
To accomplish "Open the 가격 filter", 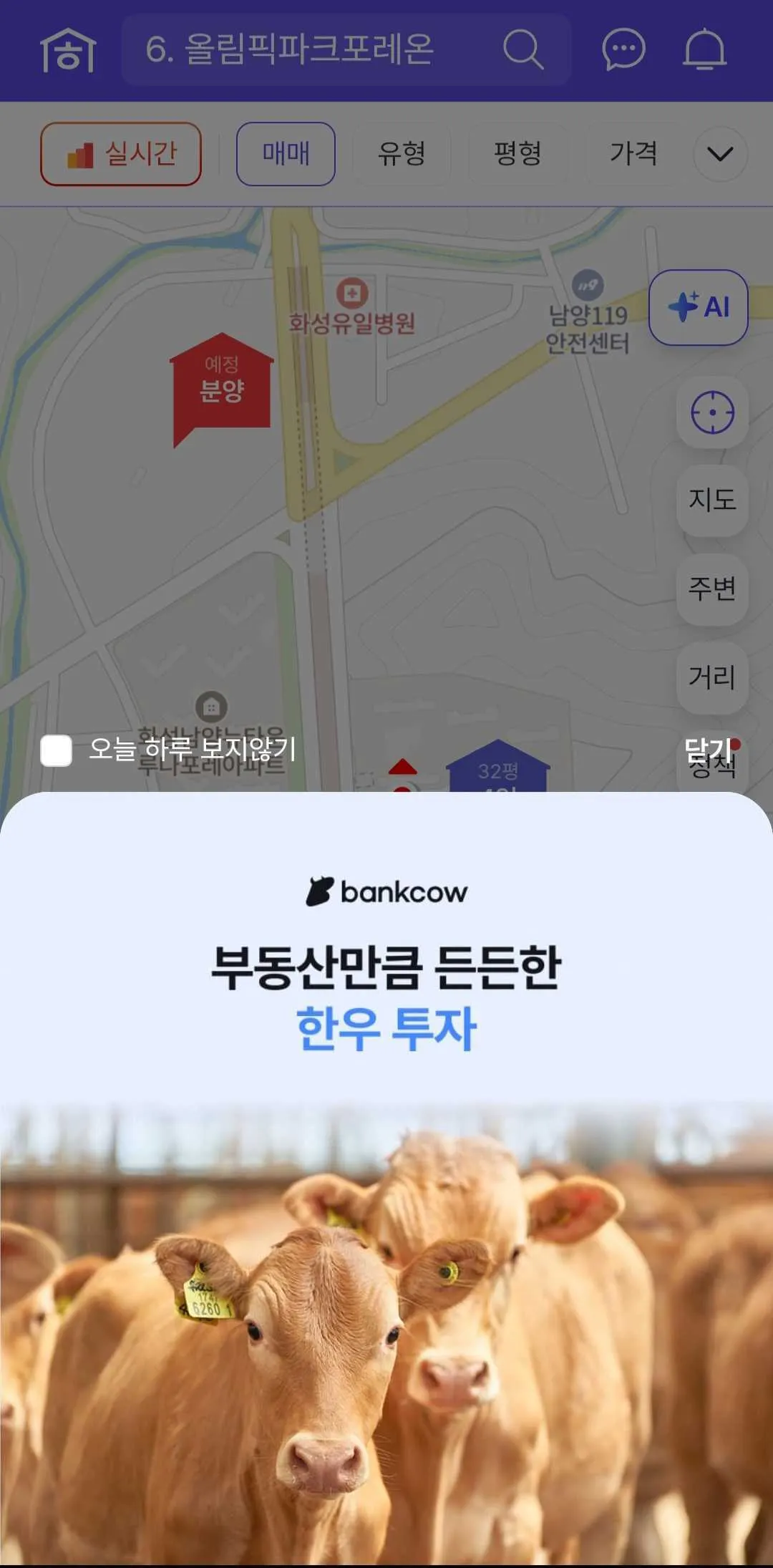I will coord(633,154).
